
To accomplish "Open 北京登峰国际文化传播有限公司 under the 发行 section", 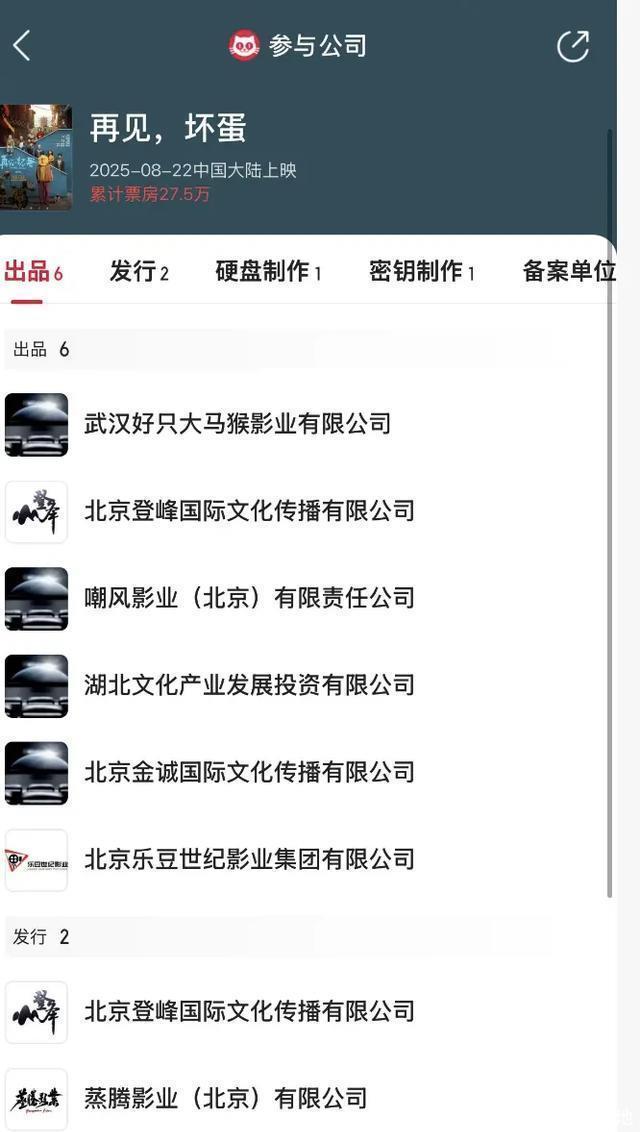I will pos(249,1011).
